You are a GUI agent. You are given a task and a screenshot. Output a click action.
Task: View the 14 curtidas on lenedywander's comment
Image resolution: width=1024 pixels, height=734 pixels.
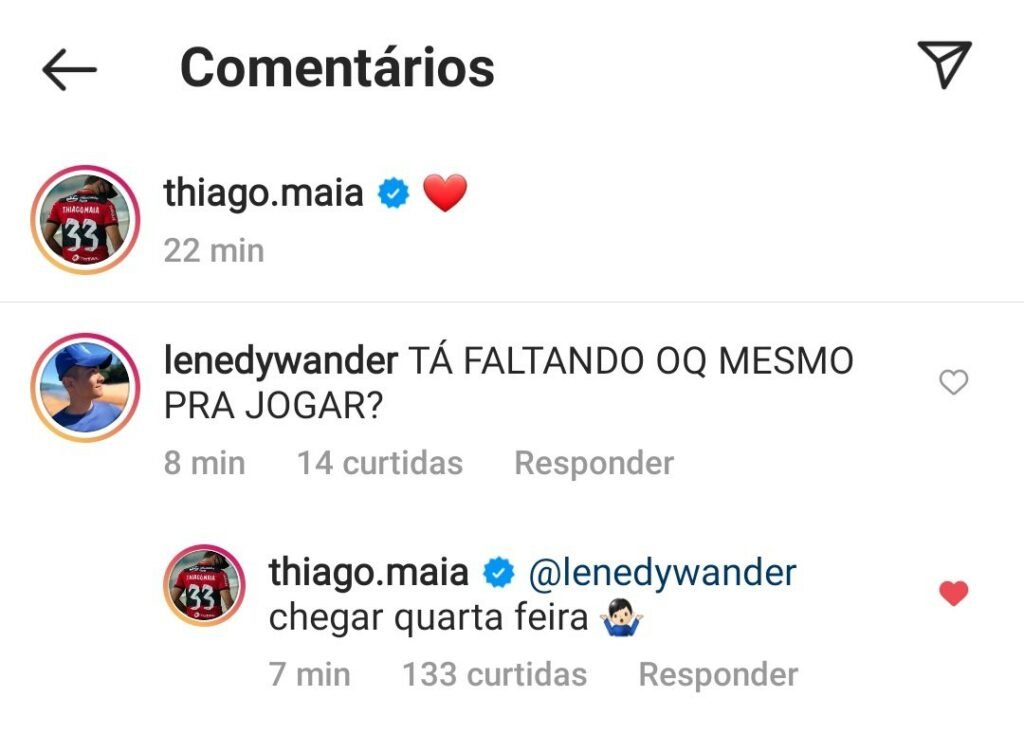pyautogui.click(x=379, y=463)
